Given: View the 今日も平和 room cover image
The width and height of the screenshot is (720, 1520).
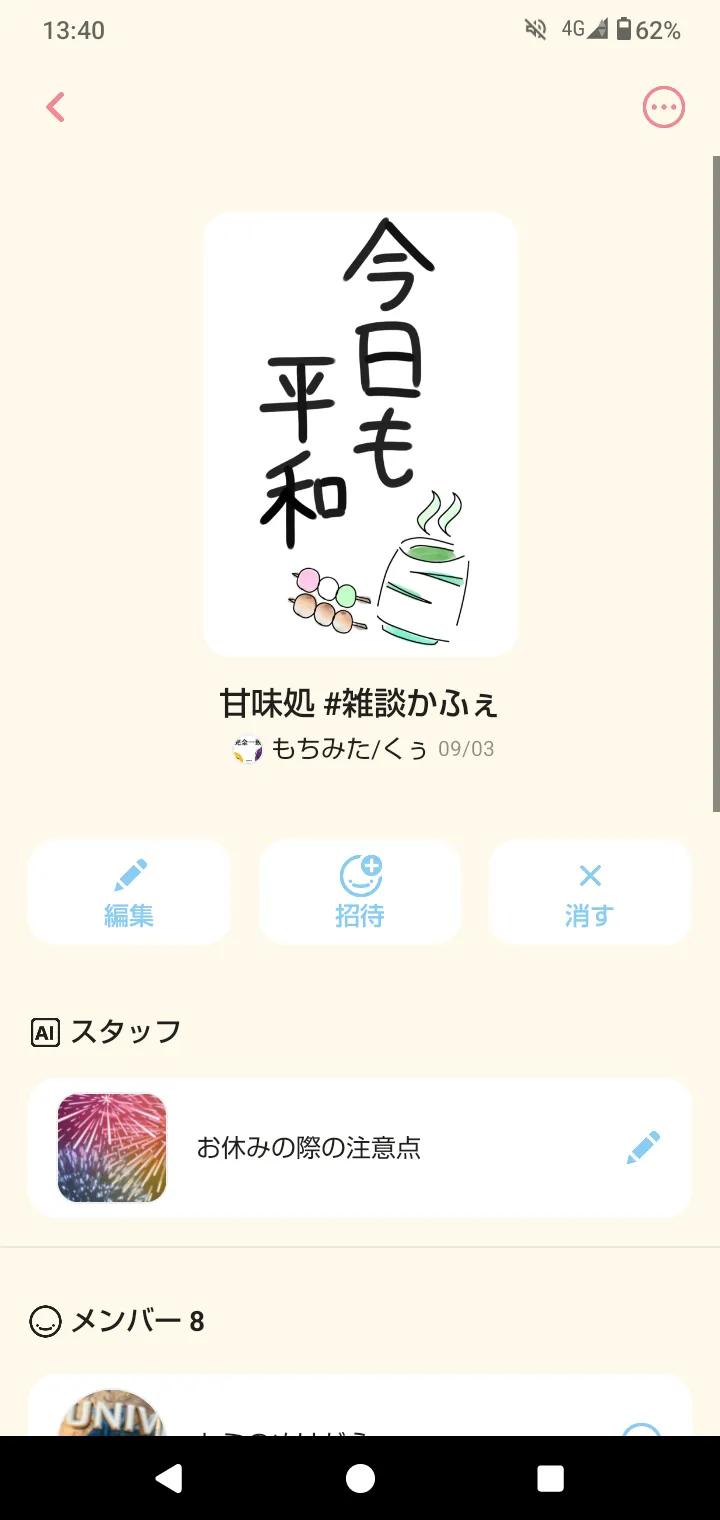Looking at the screenshot, I should coord(360,434).
